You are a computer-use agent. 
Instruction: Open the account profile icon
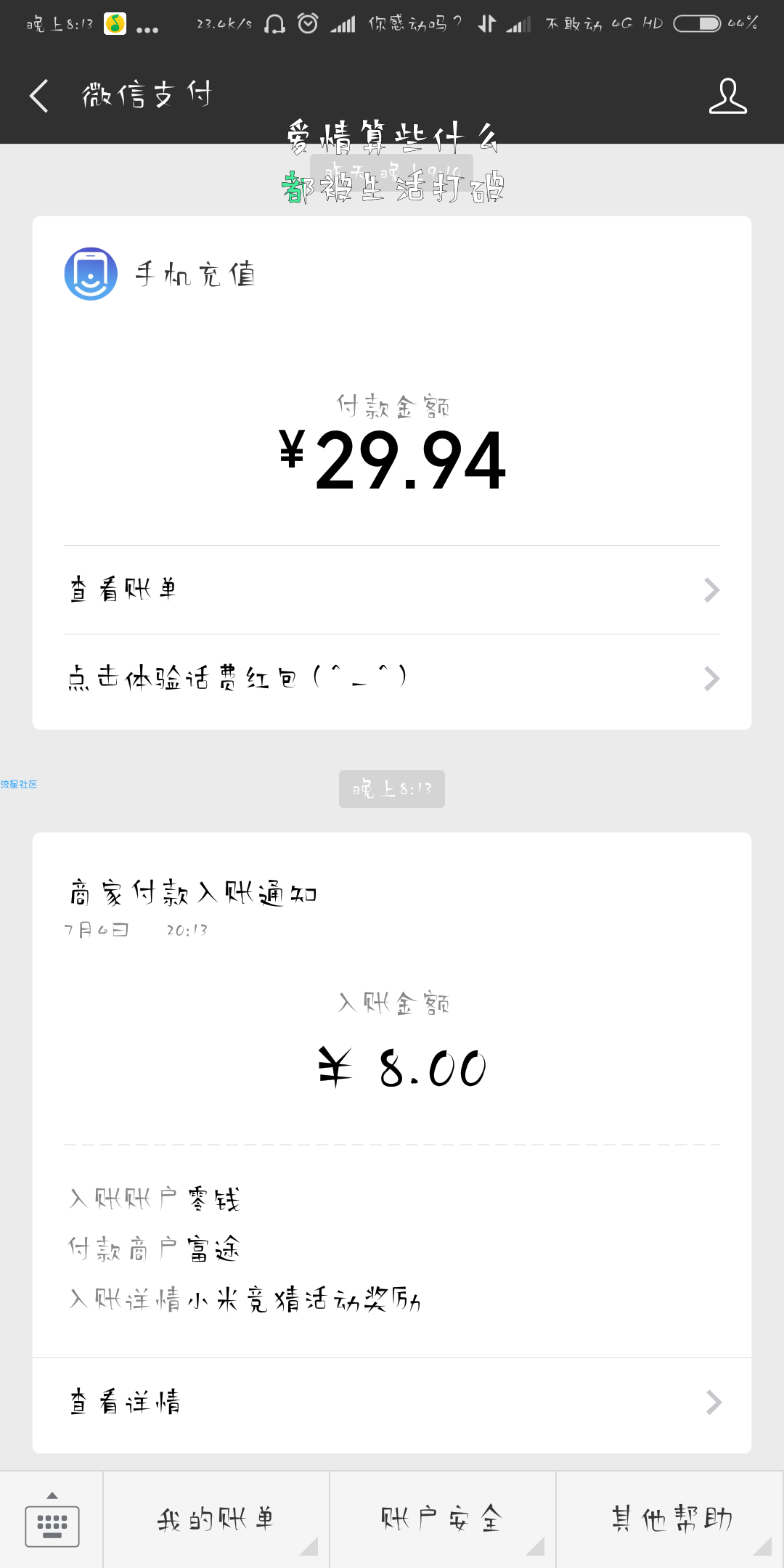[x=728, y=96]
